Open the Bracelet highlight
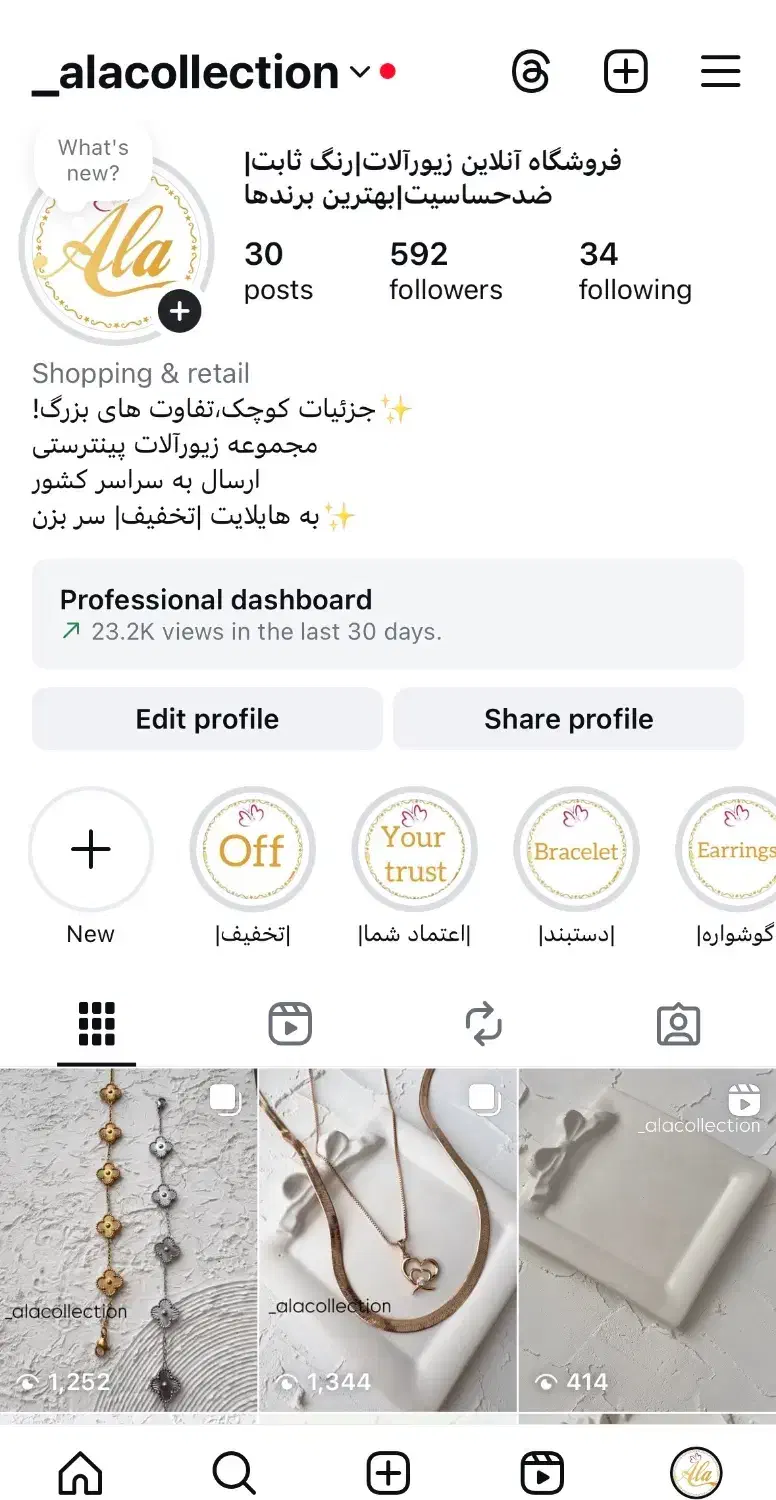This screenshot has height=1500, width=776. tap(576, 850)
